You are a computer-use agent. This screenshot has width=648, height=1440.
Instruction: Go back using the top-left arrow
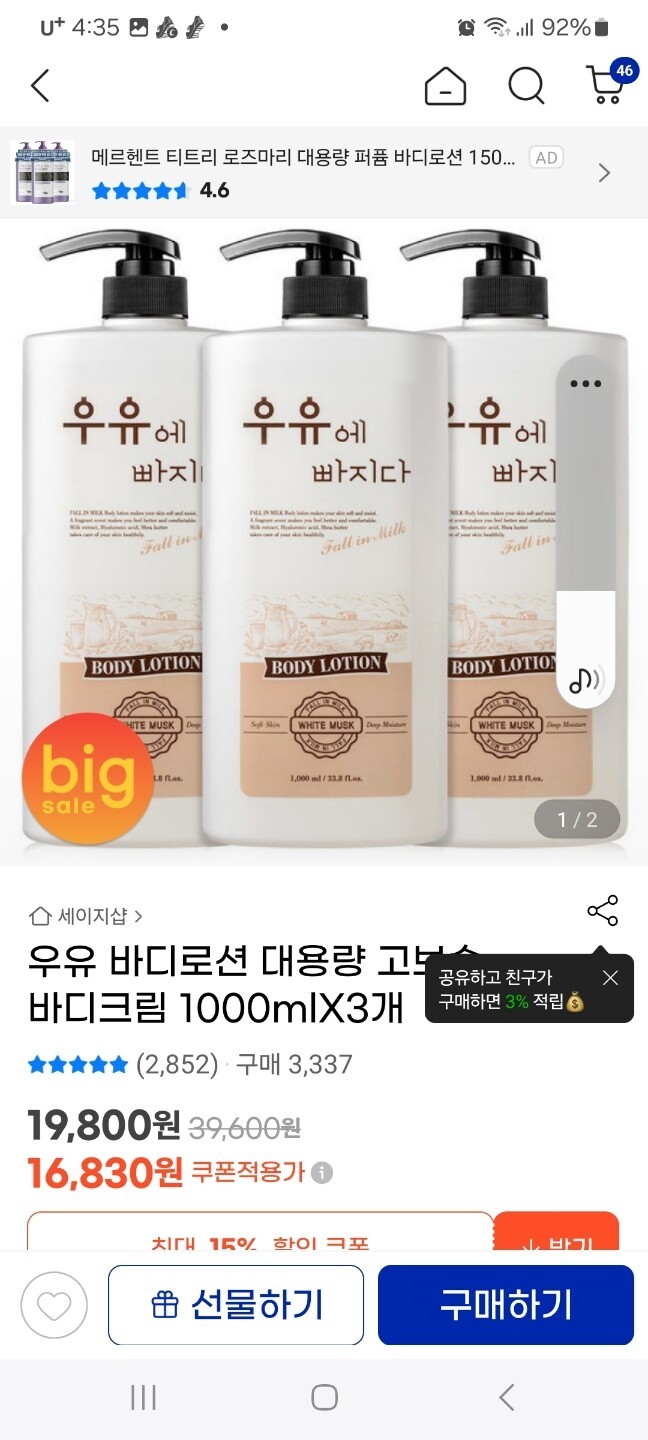click(40, 86)
